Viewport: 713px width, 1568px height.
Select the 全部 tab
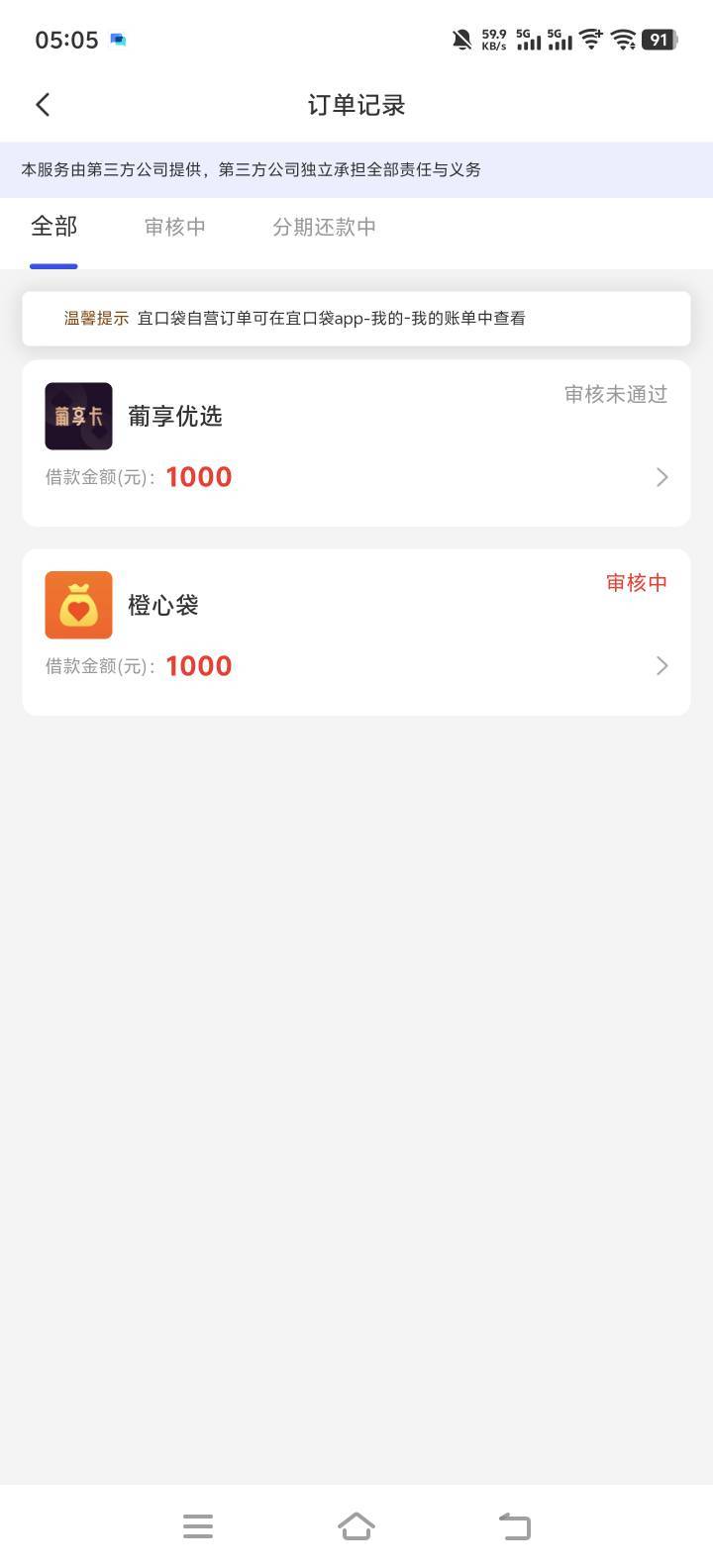[x=53, y=227]
